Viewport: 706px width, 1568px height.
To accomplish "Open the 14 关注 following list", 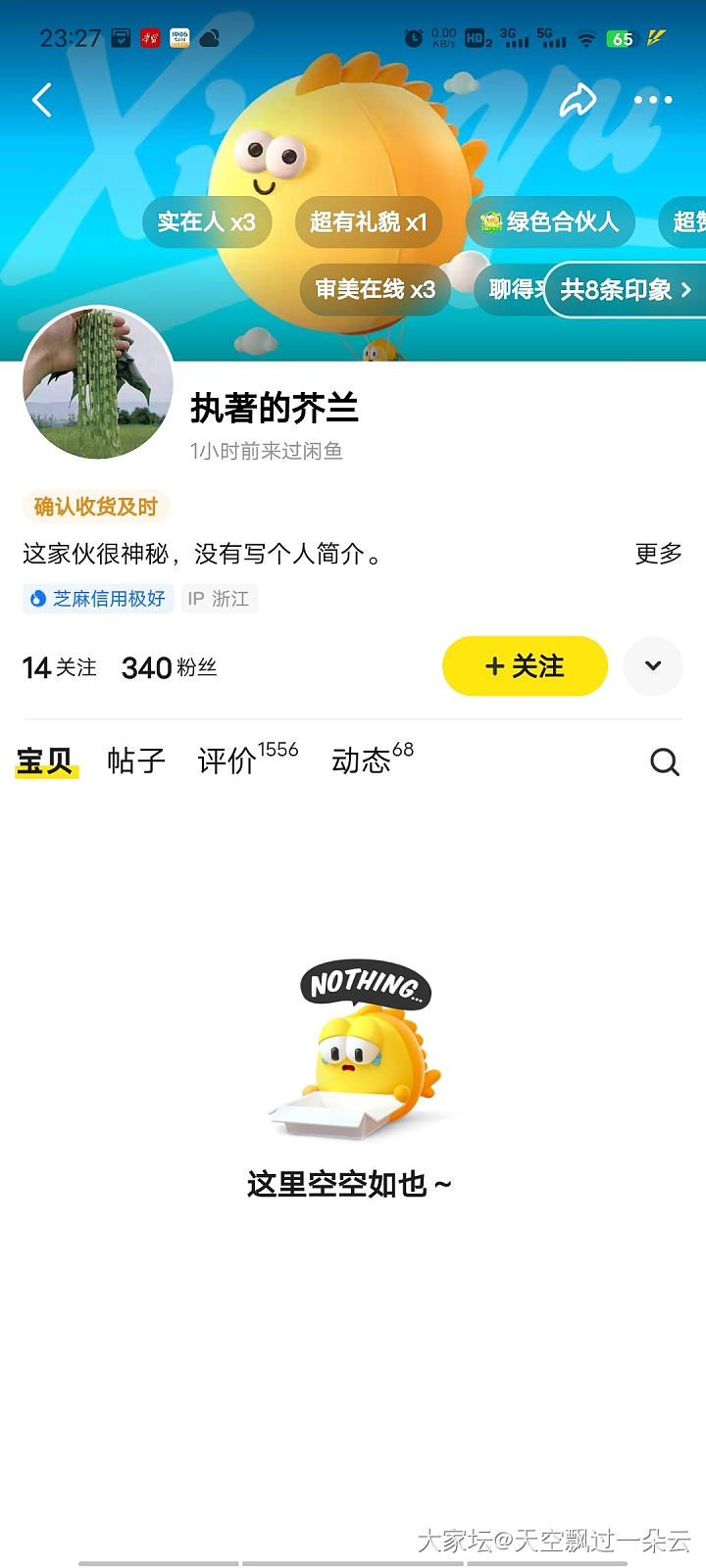I will (60, 667).
